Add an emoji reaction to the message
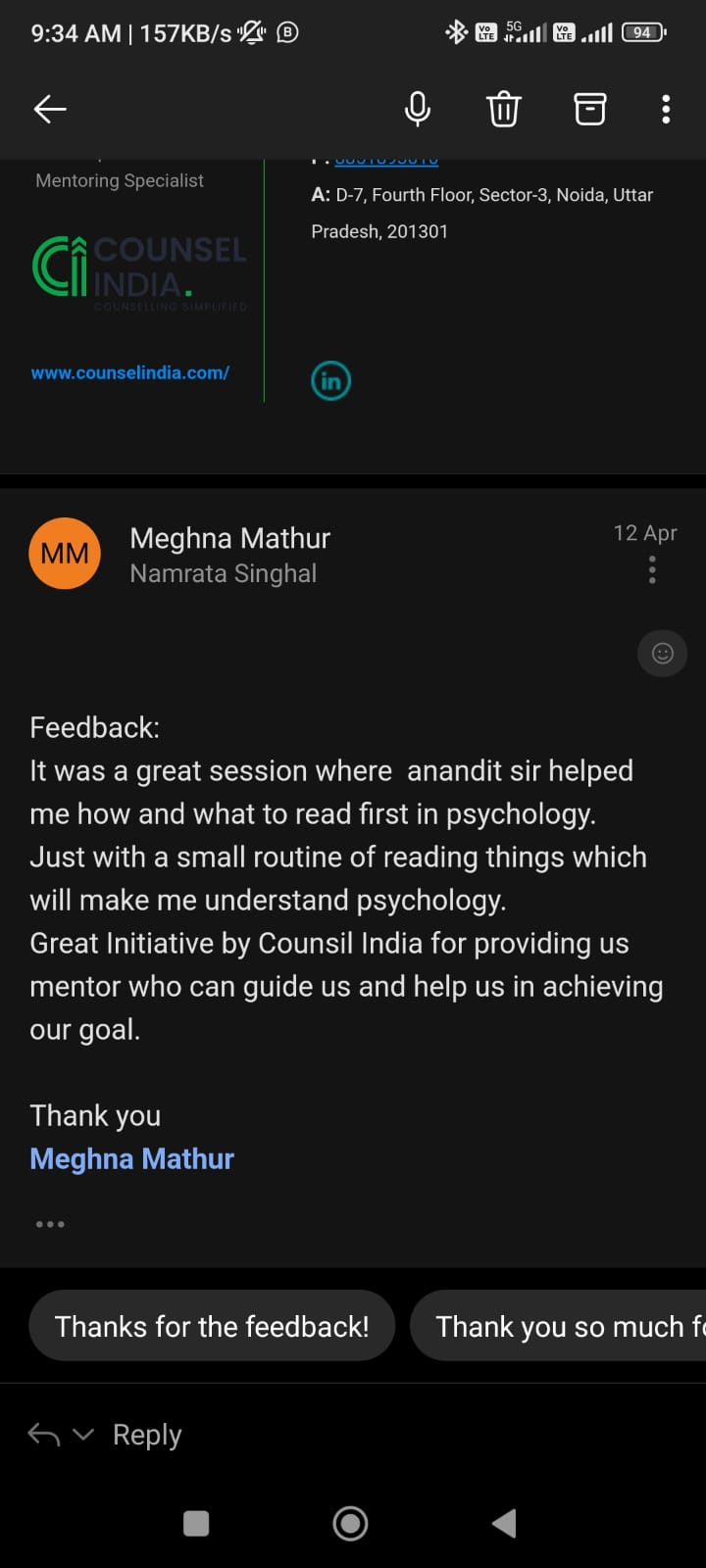Viewport: 706px width, 1568px height. coord(663,654)
